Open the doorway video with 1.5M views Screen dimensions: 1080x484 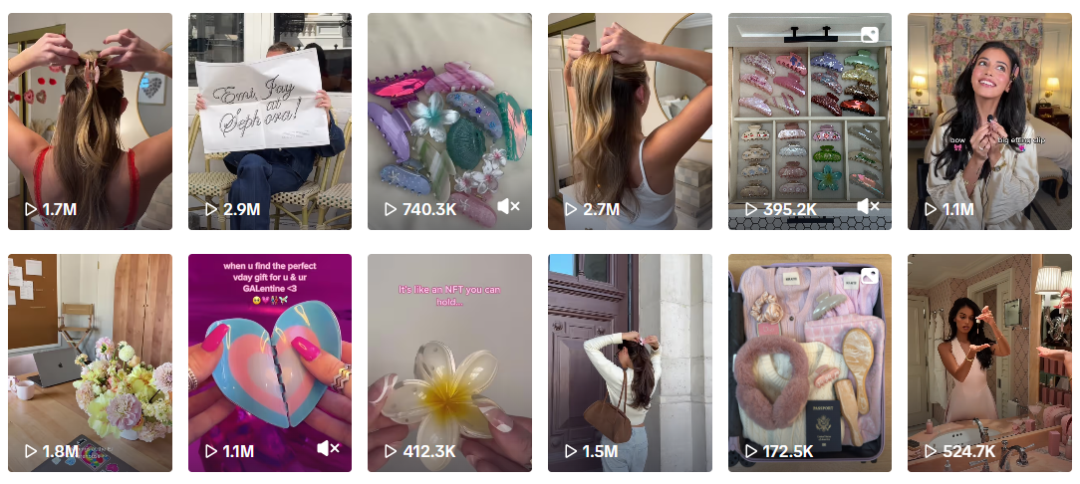tap(630, 360)
